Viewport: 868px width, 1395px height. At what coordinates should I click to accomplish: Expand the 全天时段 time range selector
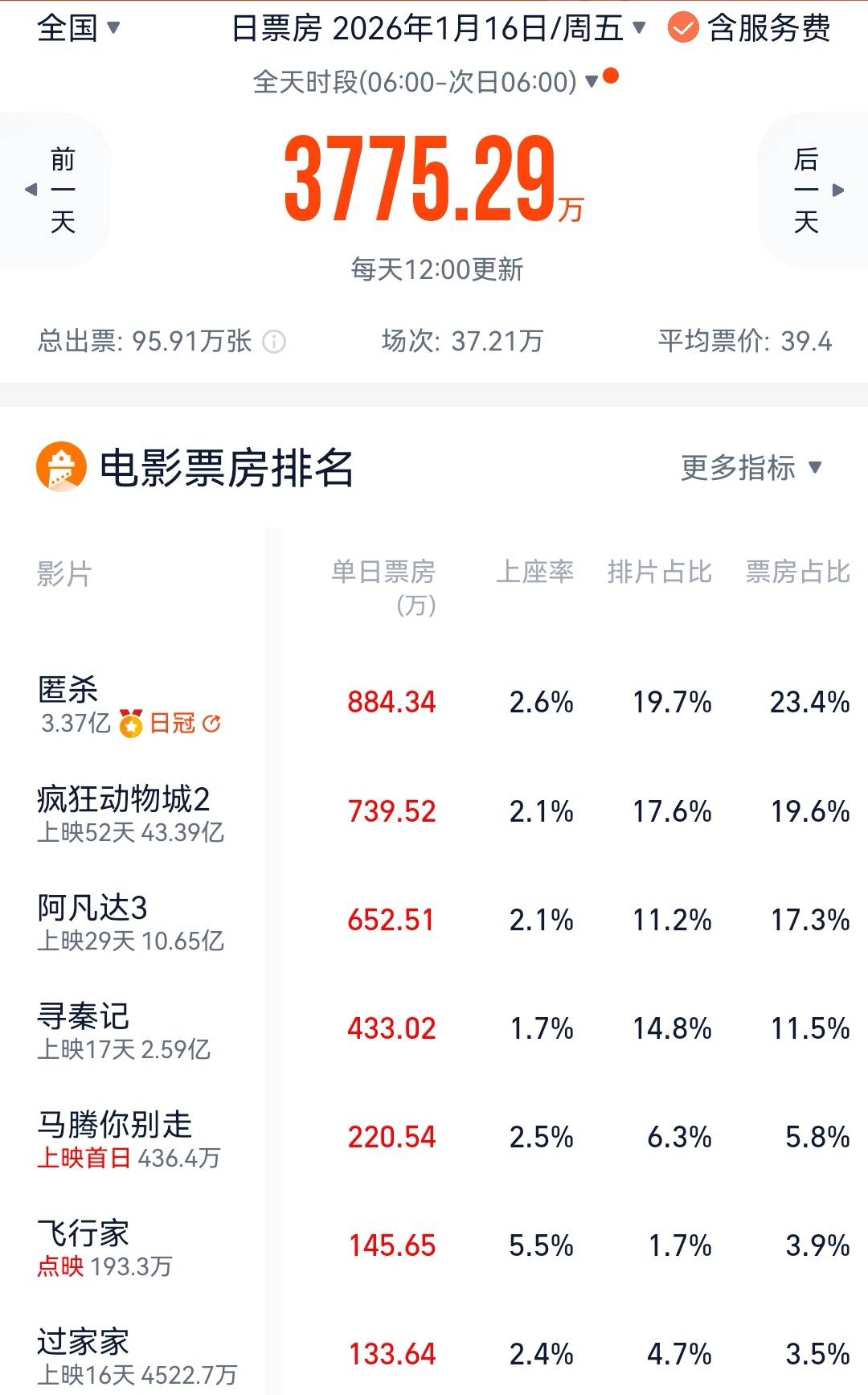pyautogui.click(x=426, y=81)
